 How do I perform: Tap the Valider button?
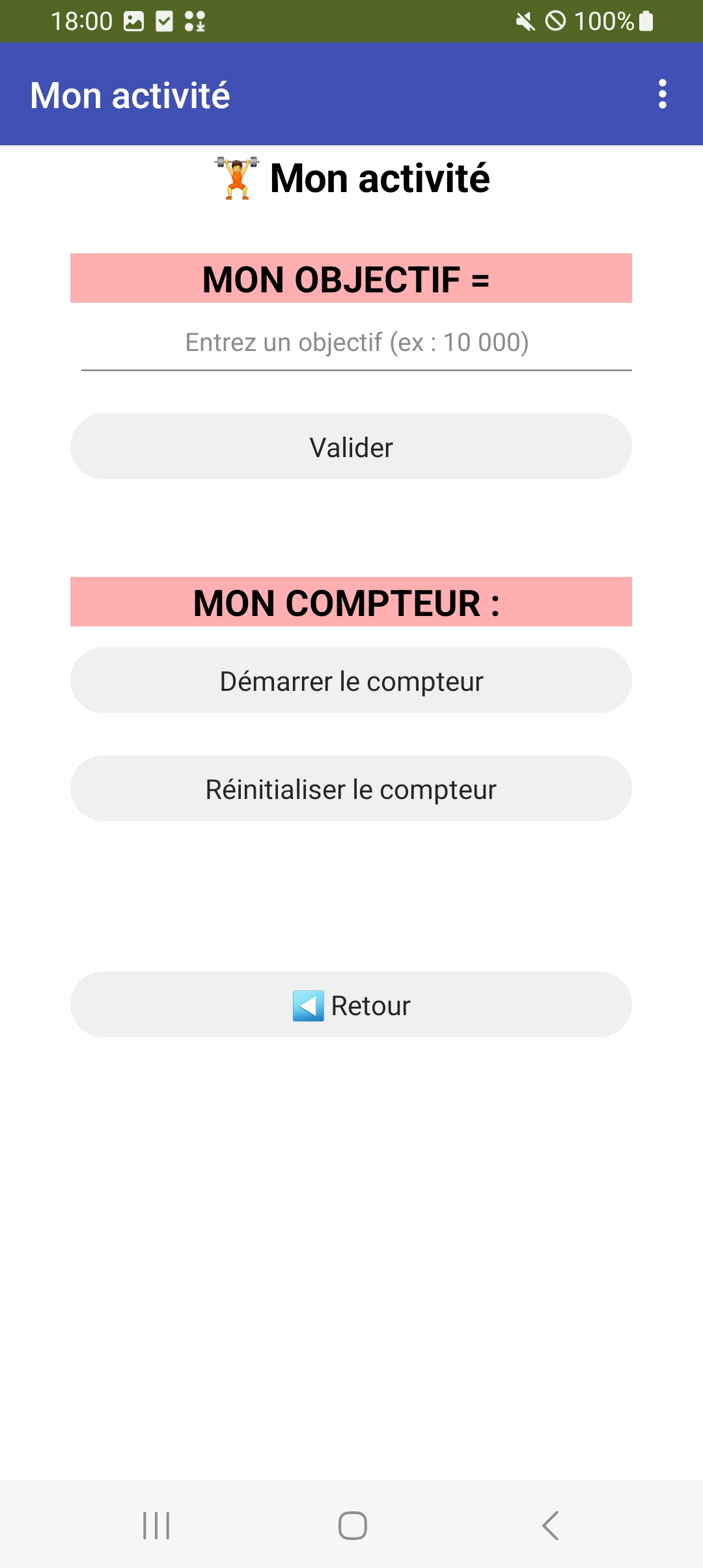coord(351,447)
